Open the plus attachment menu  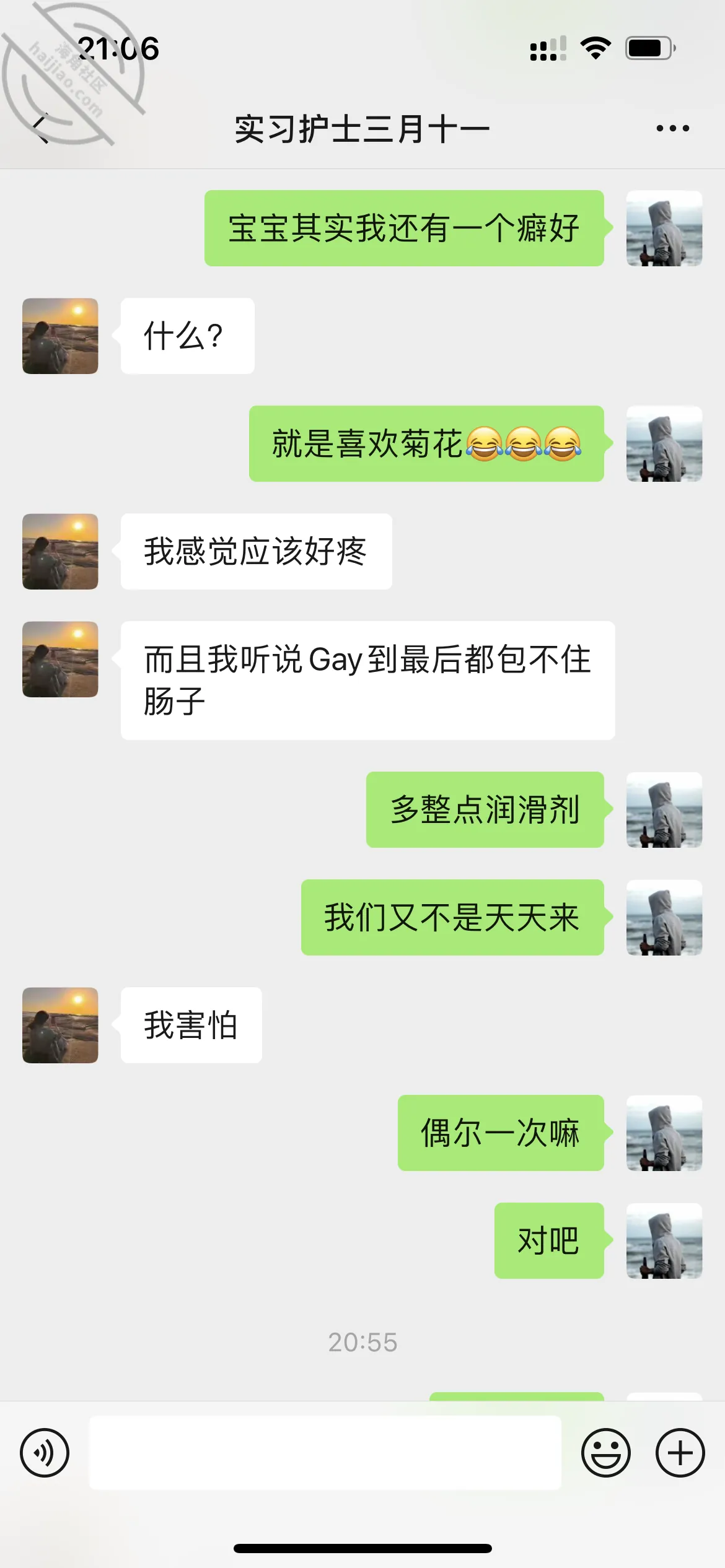click(680, 1452)
